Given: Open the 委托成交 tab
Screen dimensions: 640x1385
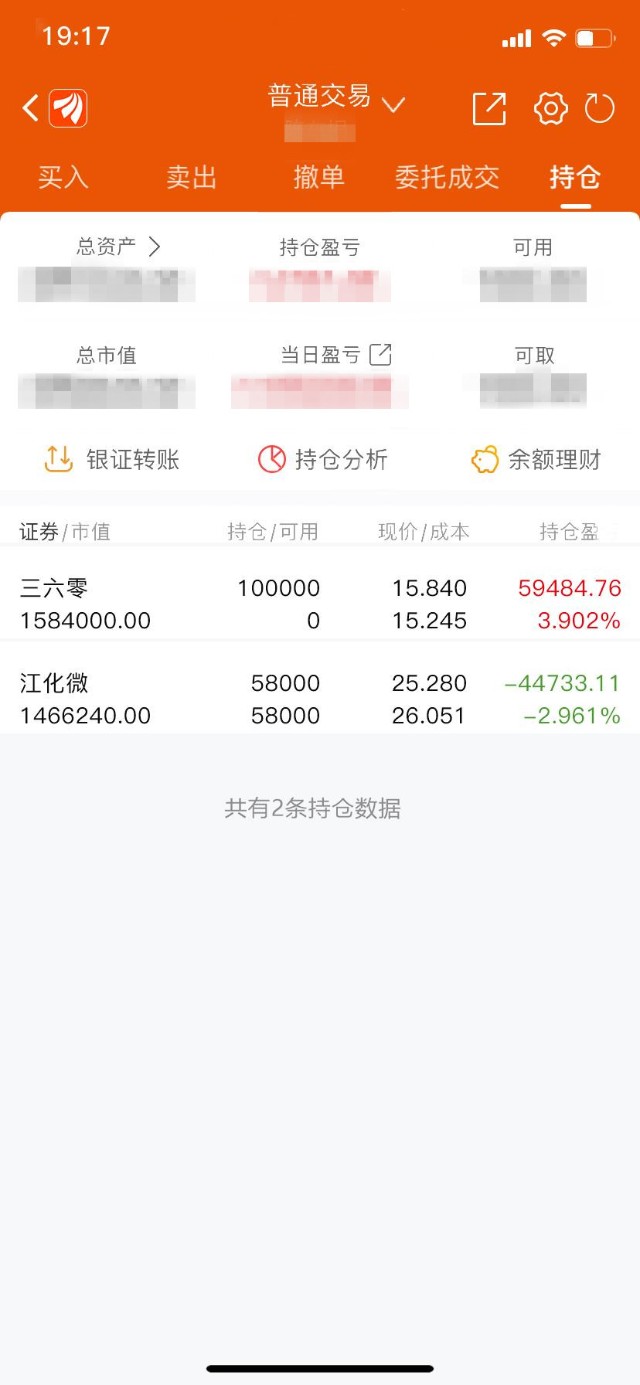Looking at the screenshot, I should 447,177.
